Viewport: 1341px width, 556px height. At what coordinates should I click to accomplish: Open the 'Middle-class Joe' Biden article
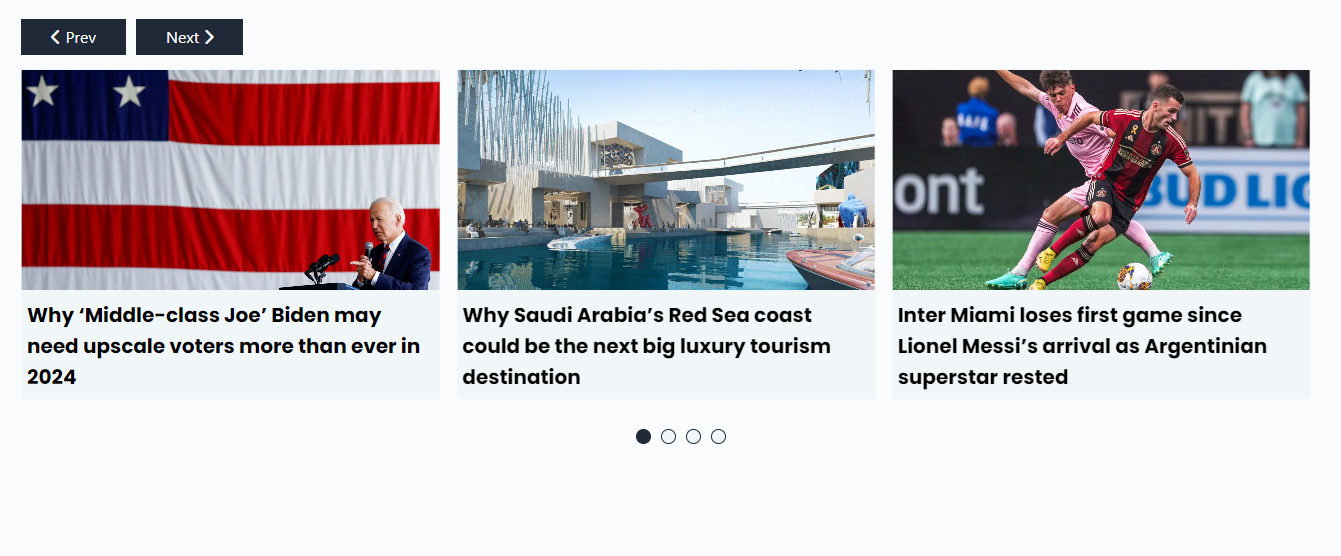click(224, 345)
